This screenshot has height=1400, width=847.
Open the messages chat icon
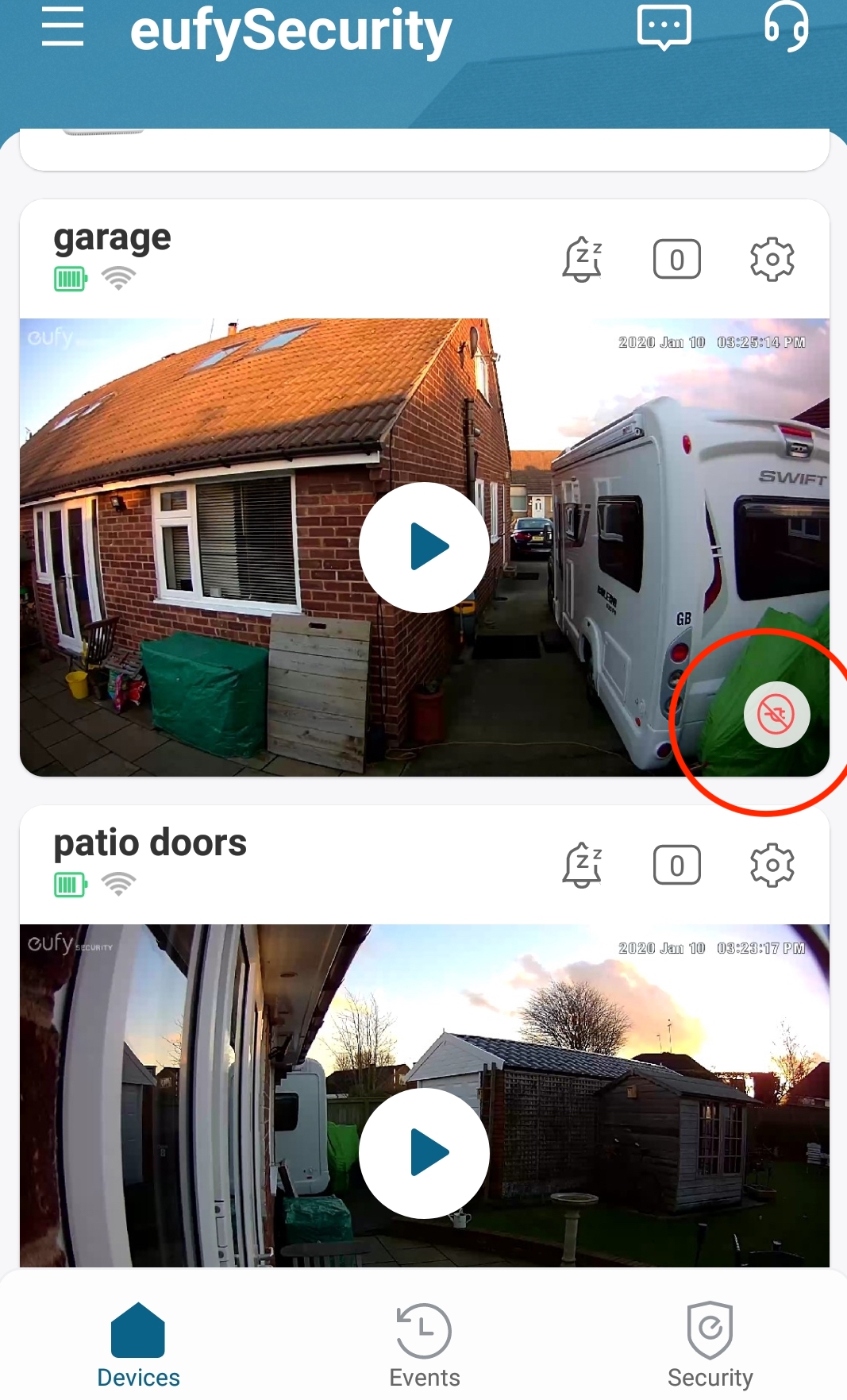(664, 27)
